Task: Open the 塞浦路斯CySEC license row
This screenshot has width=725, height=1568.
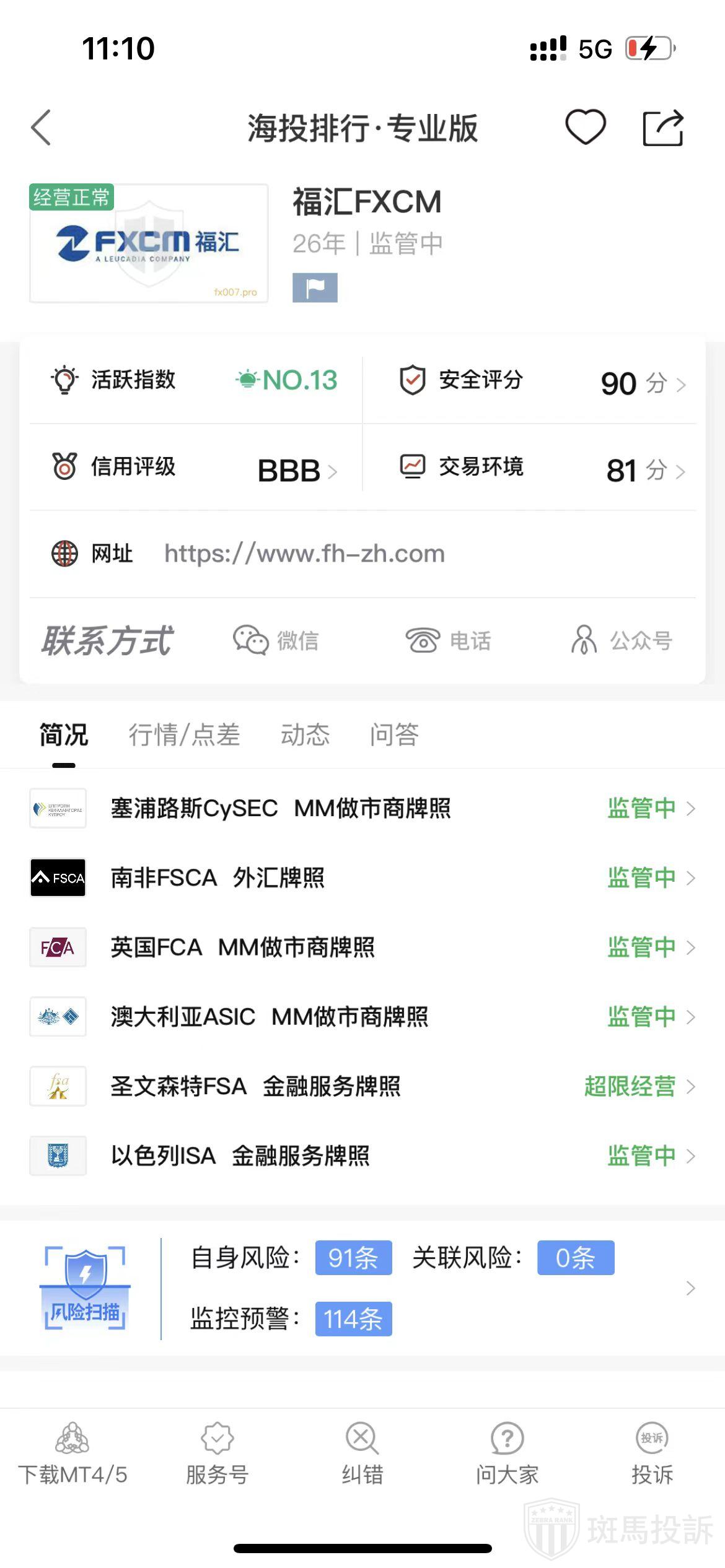Action: tap(362, 808)
